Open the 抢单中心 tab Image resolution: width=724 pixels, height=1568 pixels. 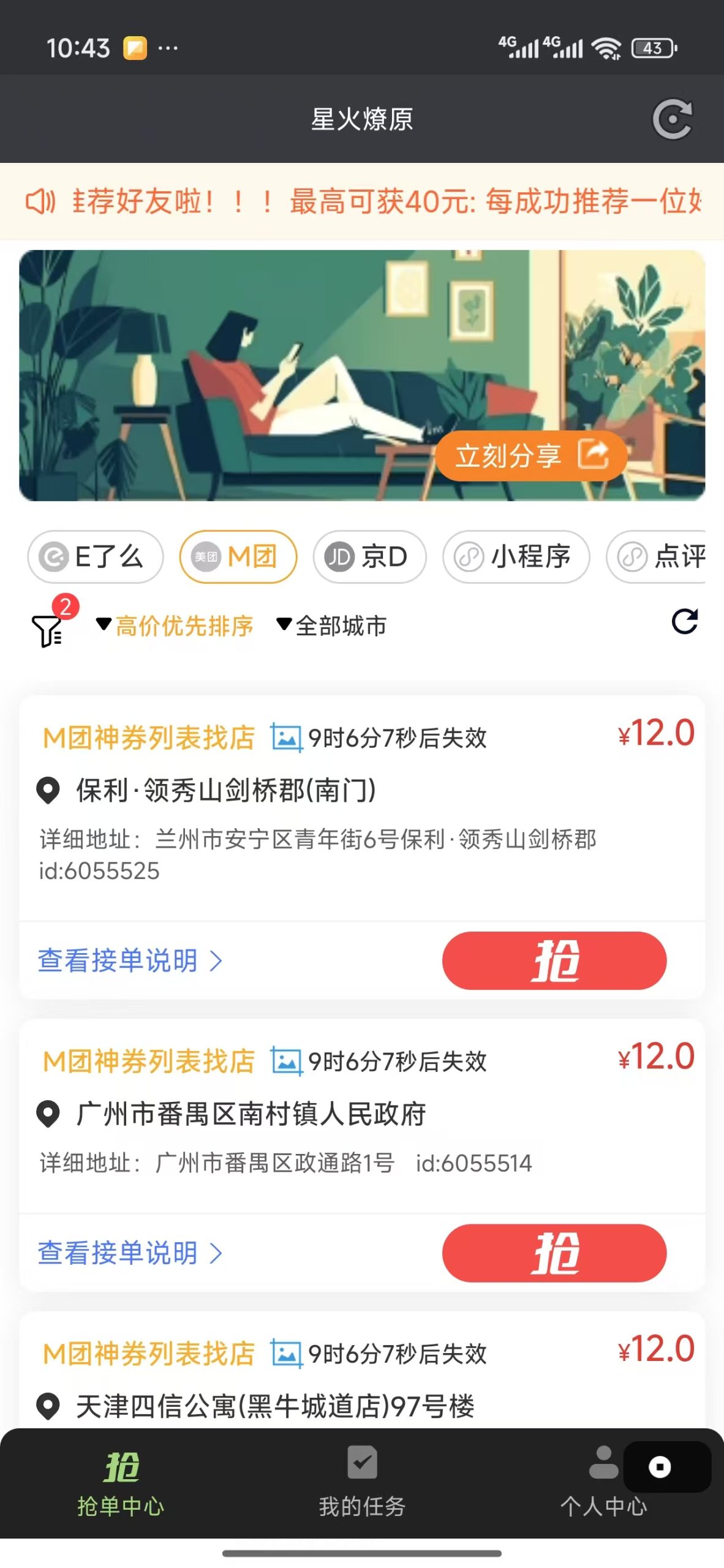click(121, 1482)
